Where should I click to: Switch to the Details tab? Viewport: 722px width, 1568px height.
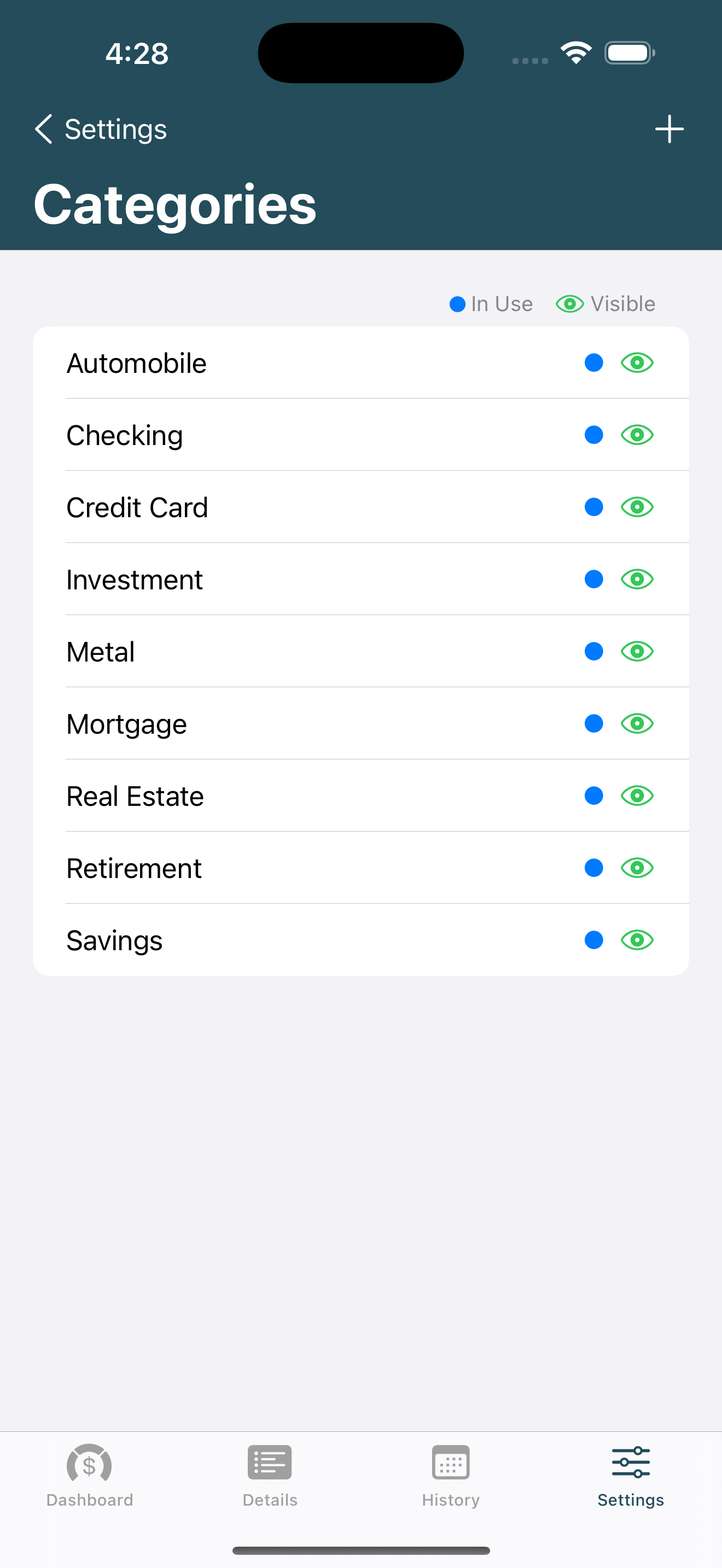pos(270,1476)
